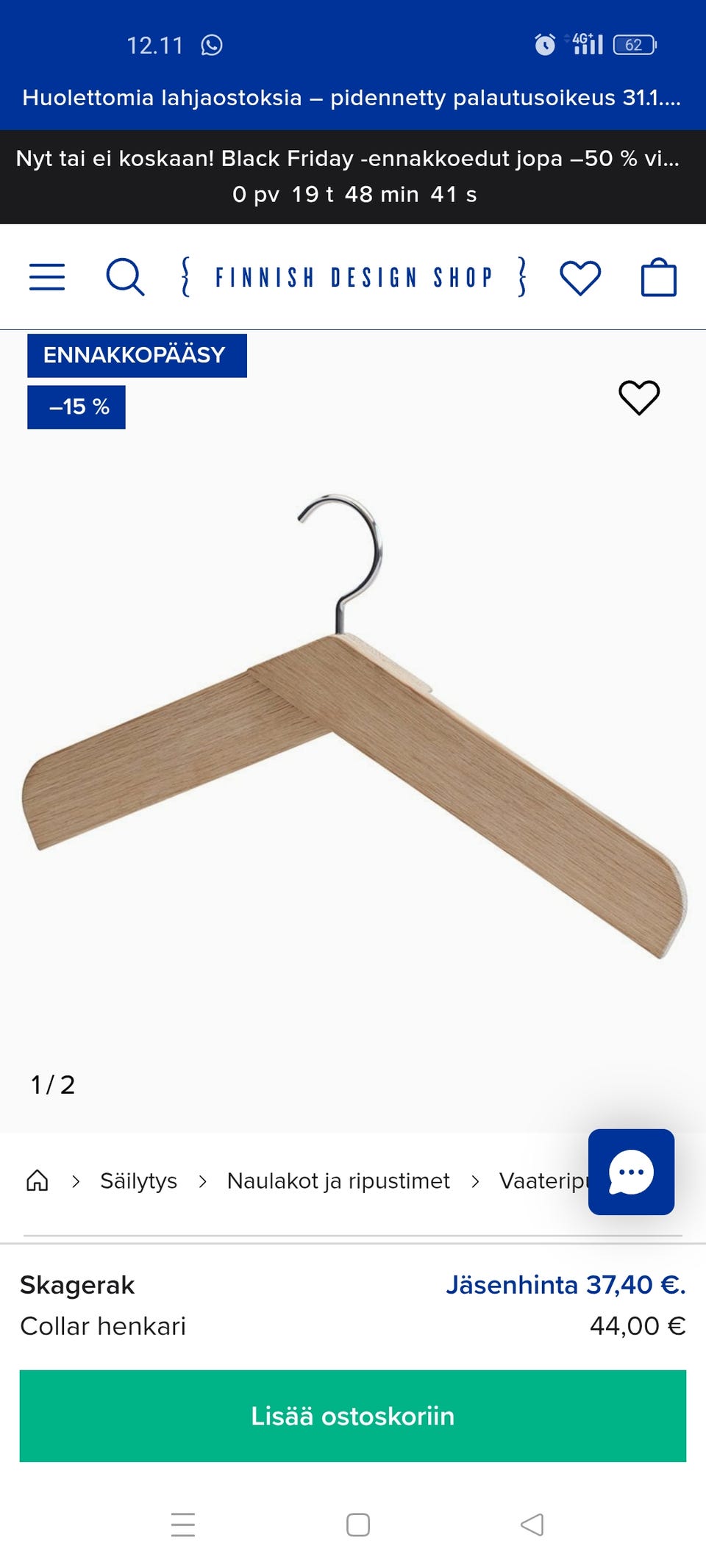
Task: Go to Finnish Design Shop homepage
Action: click(x=354, y=277)
